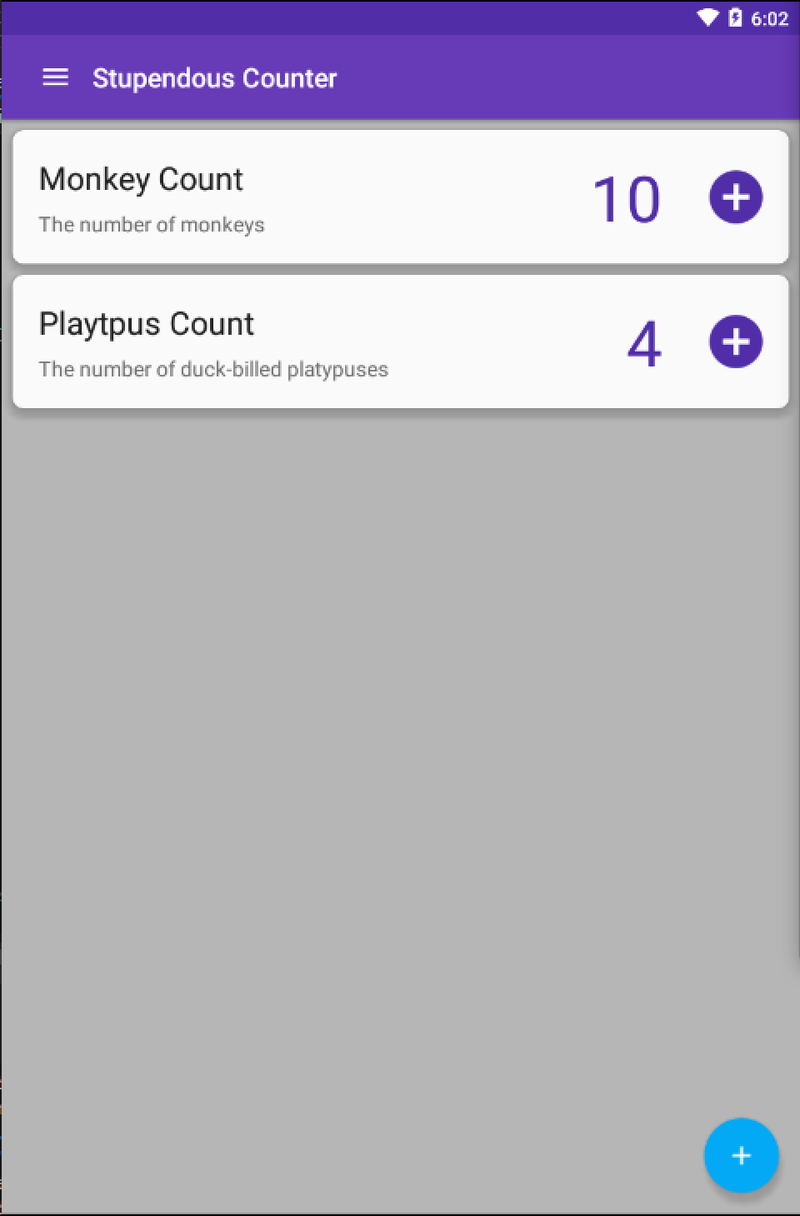
Task: Increment the Monkey Count
Action: [735, 197]
